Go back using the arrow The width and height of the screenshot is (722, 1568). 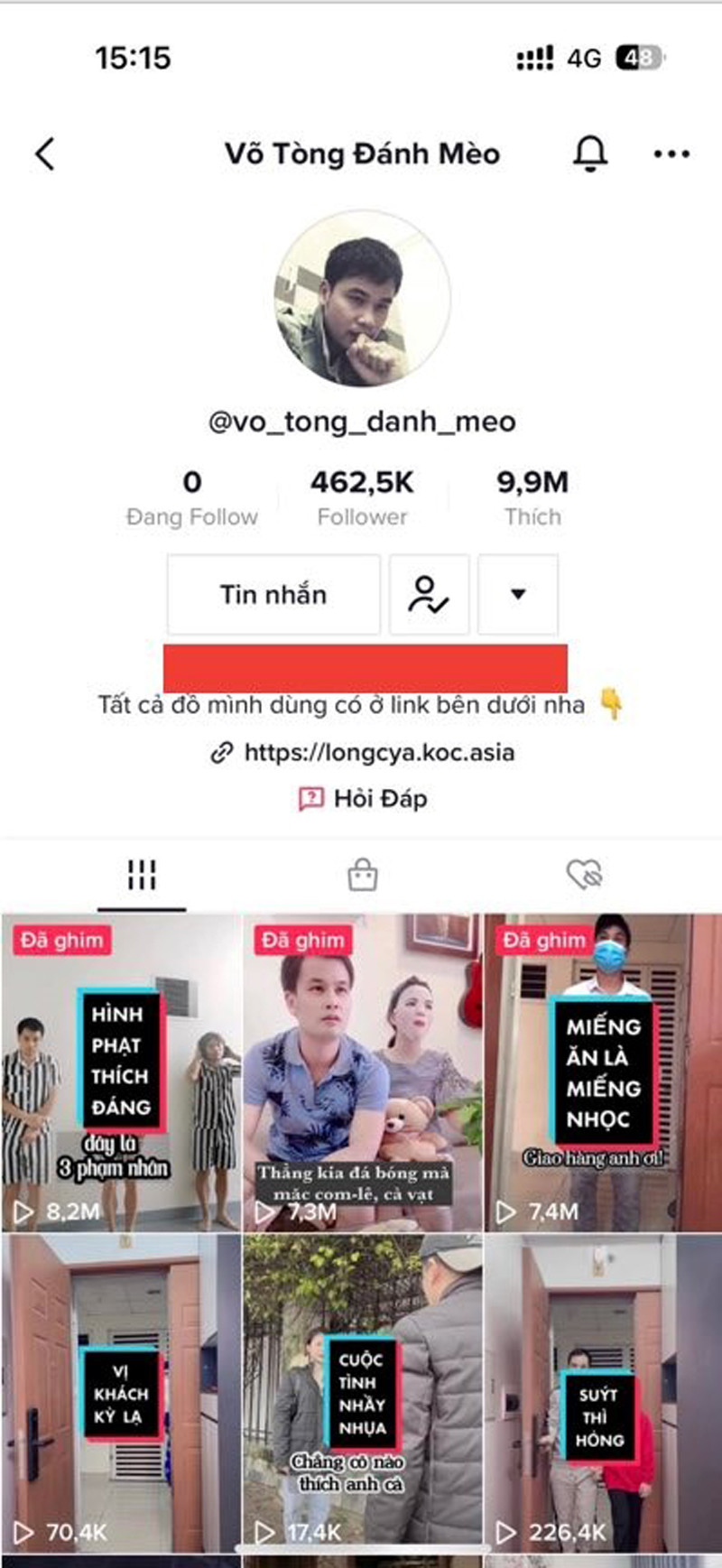click(x=45, y=154)
